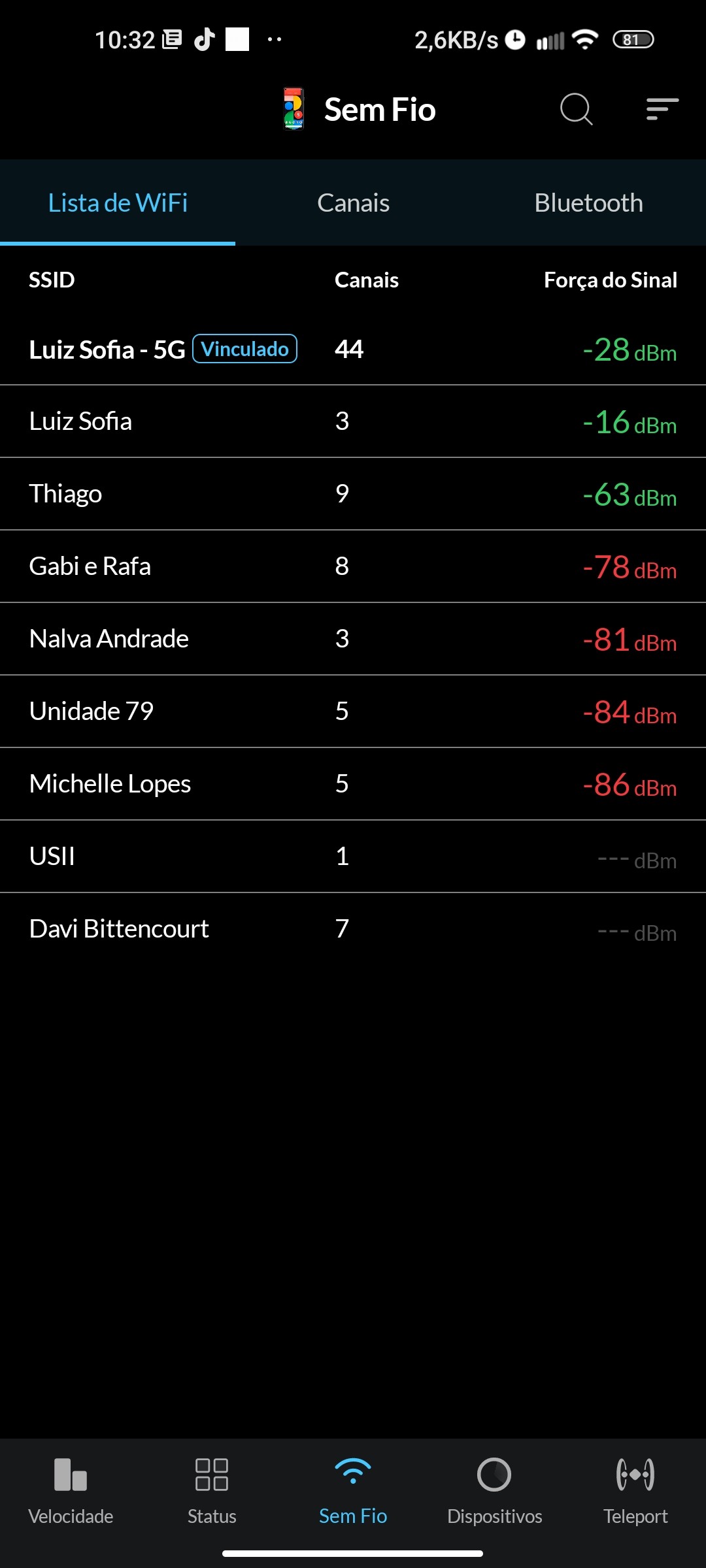Open the Gabi e Rafa network entry
Image resolution: width=706 pixels, height=1568 pixels.
(353, 566)
